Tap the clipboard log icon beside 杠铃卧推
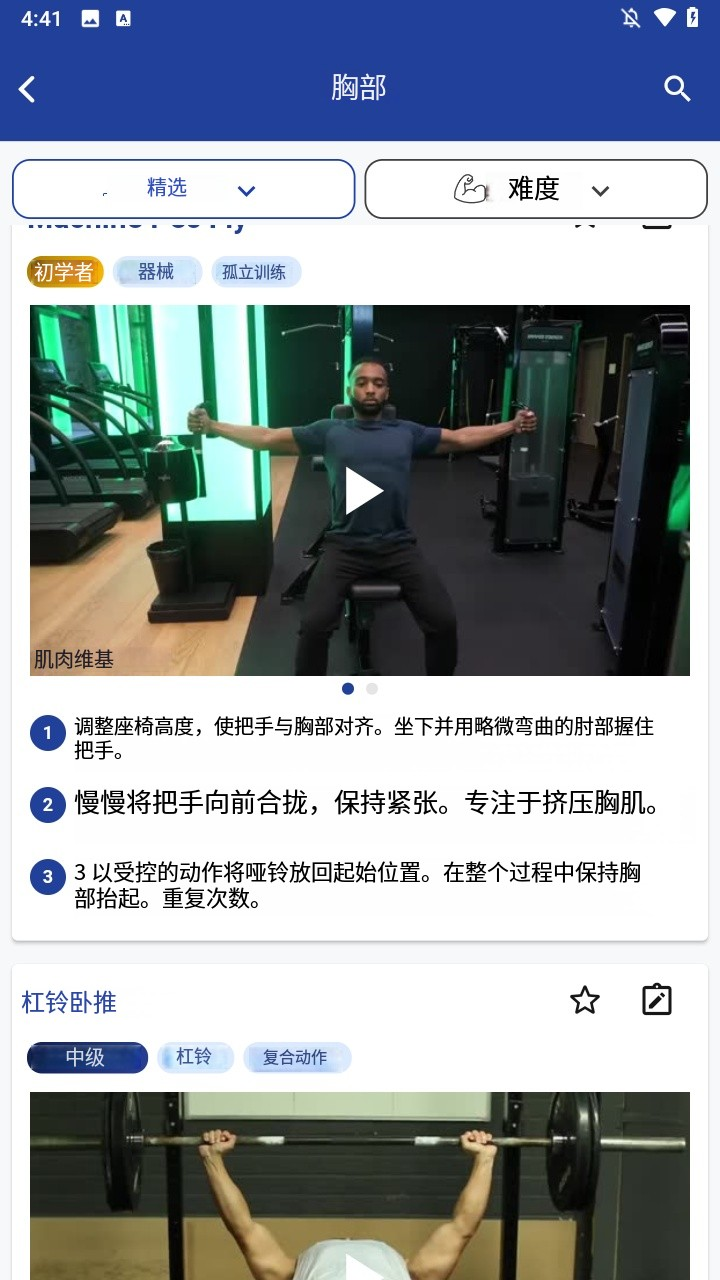Image resolution: width=720 pixels, height=1280 pixels. (657, 999)
